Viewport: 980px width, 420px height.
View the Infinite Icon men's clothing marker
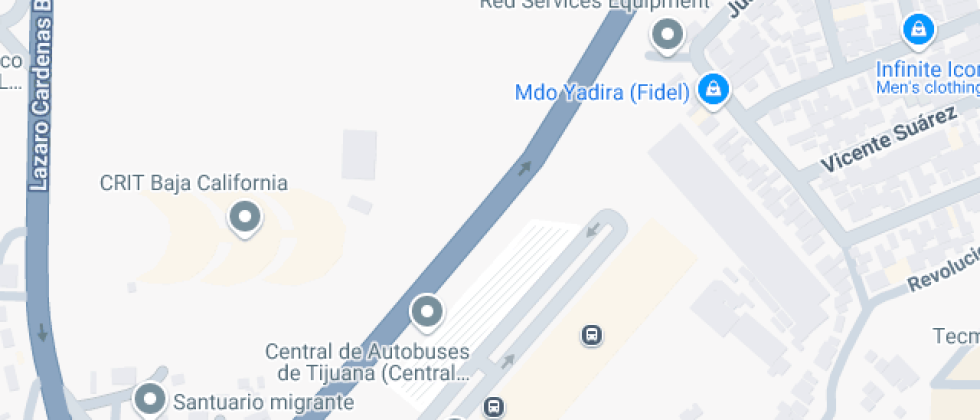pos(918,29)
